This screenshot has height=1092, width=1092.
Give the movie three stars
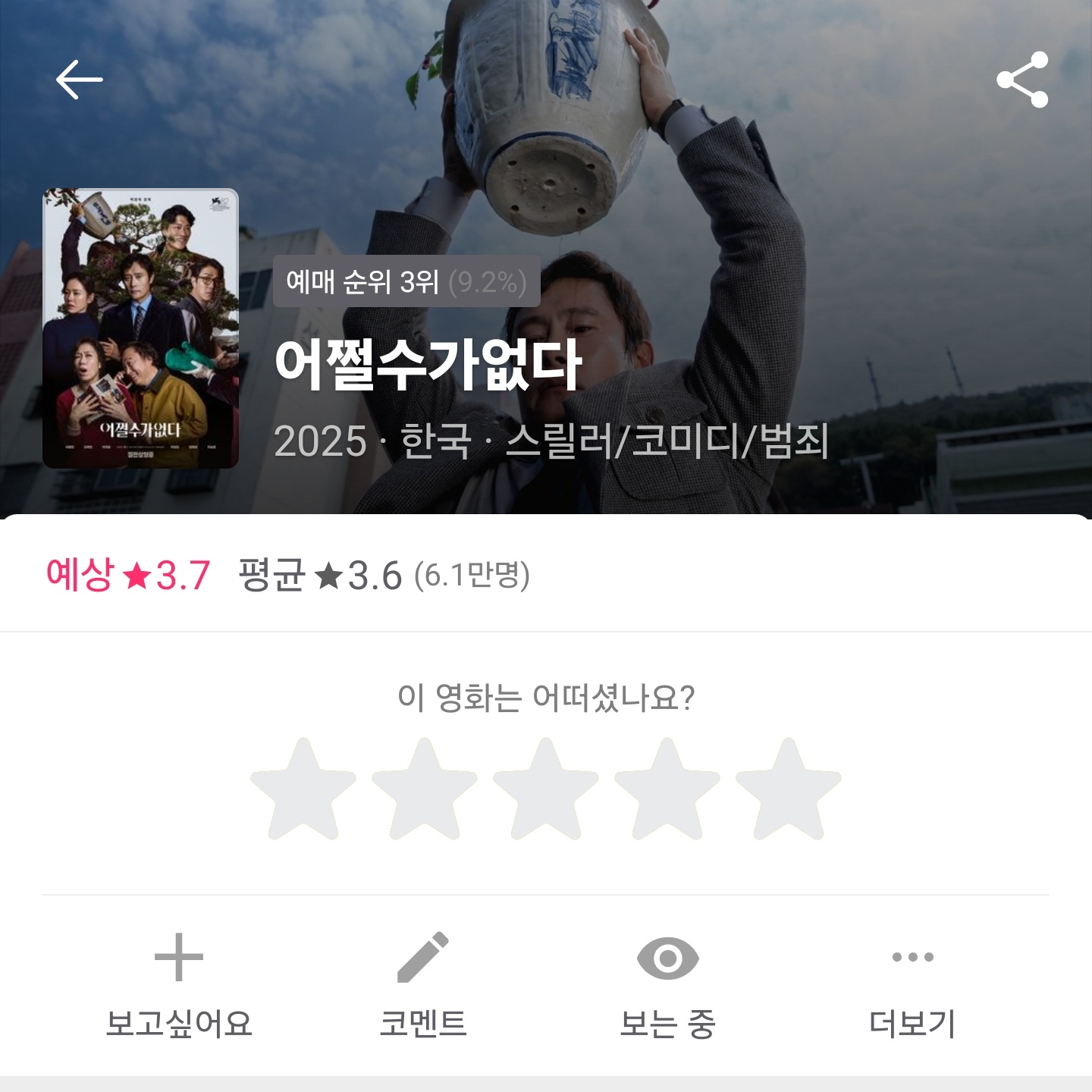pyautogui.click(x=546, y=790)
